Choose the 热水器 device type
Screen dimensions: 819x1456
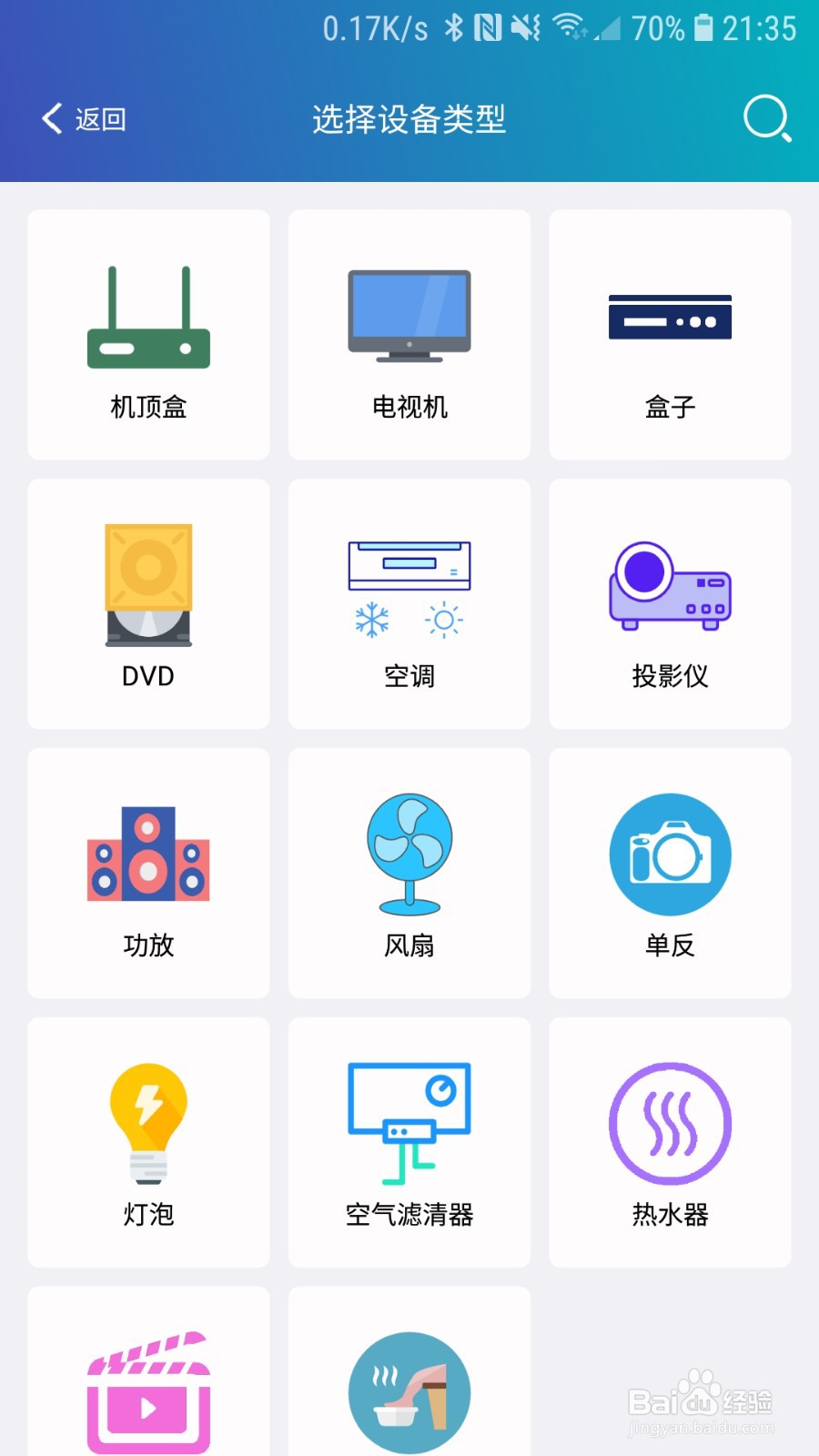(x=670, y=1143)
